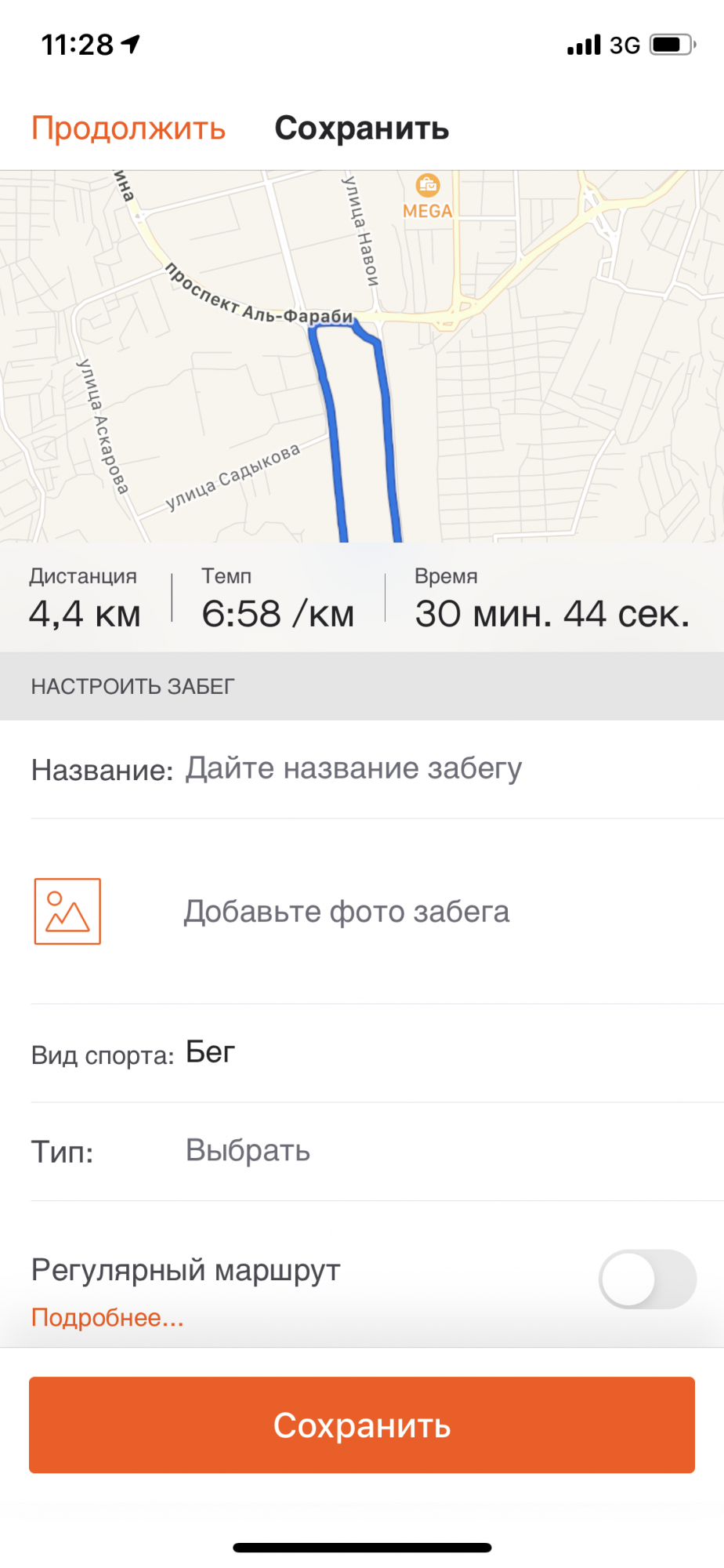Open the route map preview
This screenshot has height=1568, width=724.
pos(362,357)
